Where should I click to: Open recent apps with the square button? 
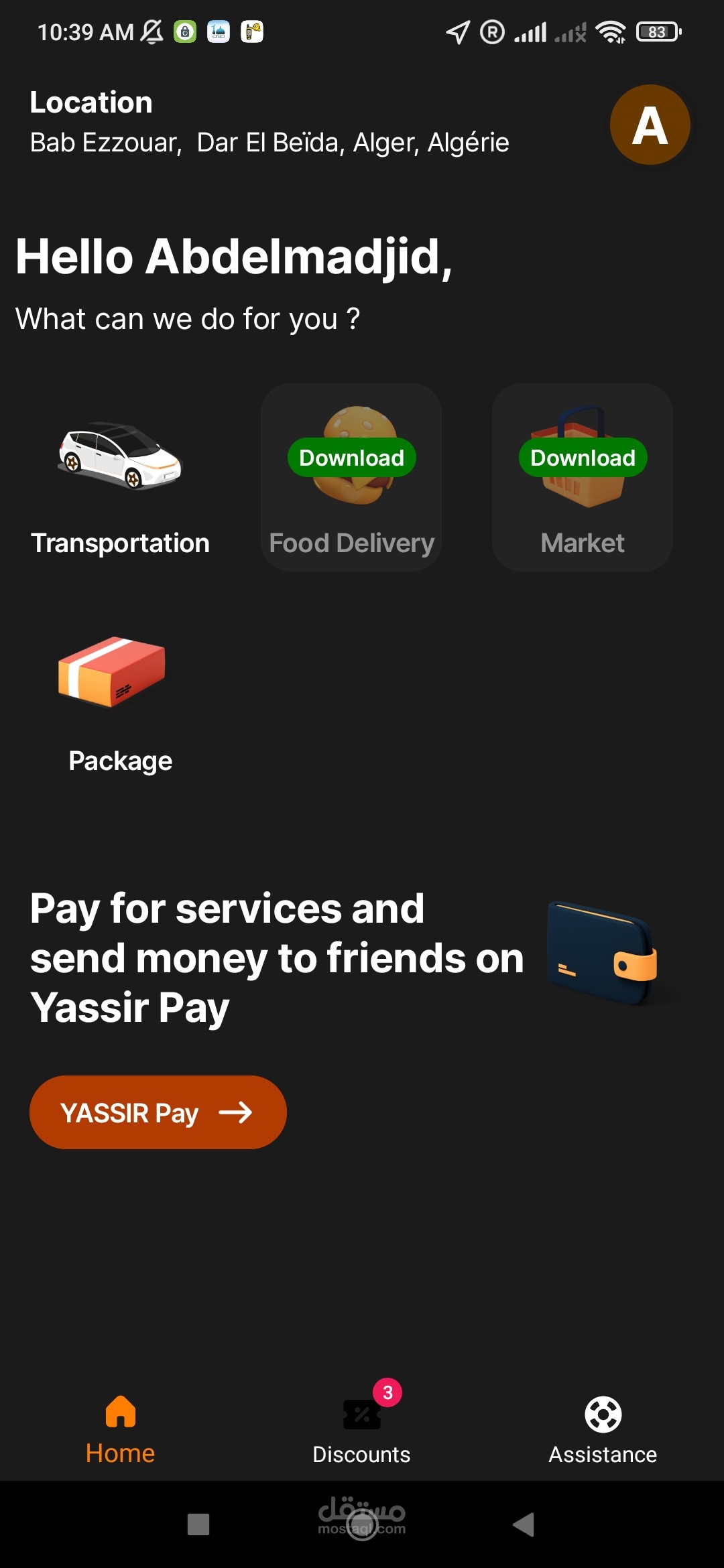click(x=198, y=1524)
